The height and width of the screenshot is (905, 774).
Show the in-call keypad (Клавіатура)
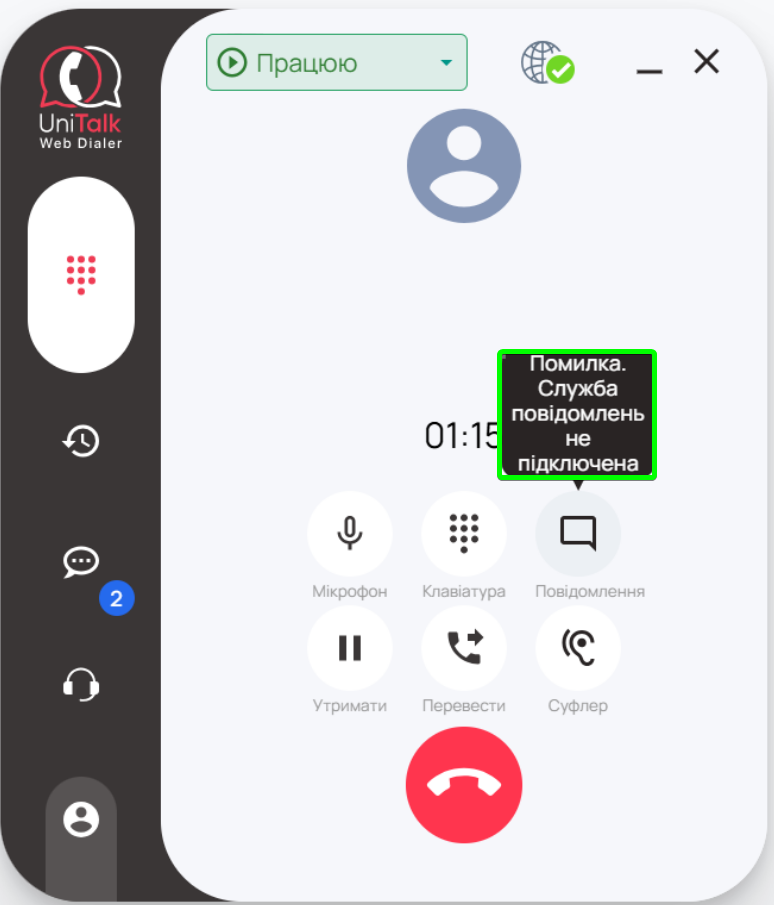pos(464,533)
